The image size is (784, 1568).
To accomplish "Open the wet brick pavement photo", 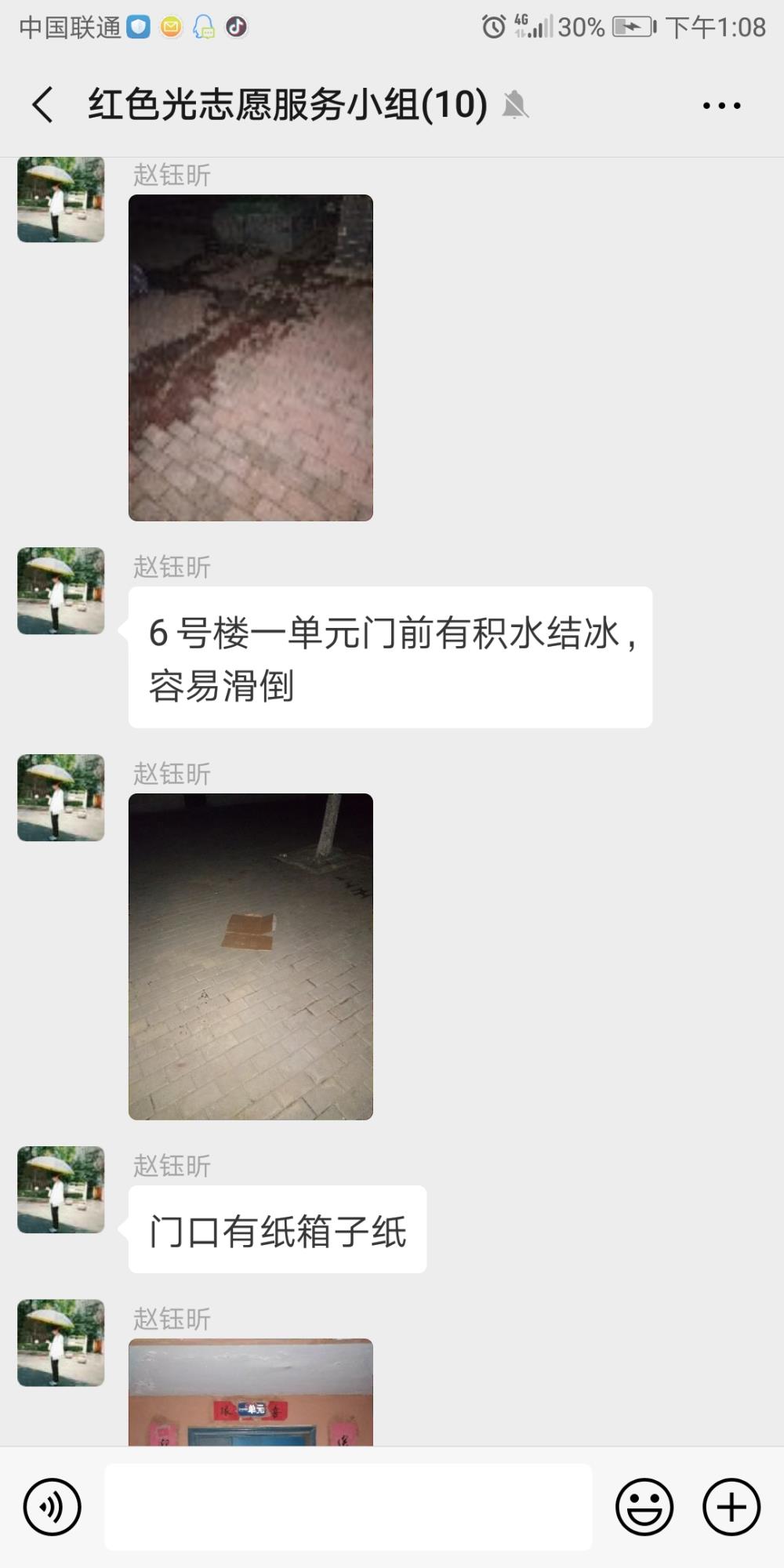I will tap(251, 358).
